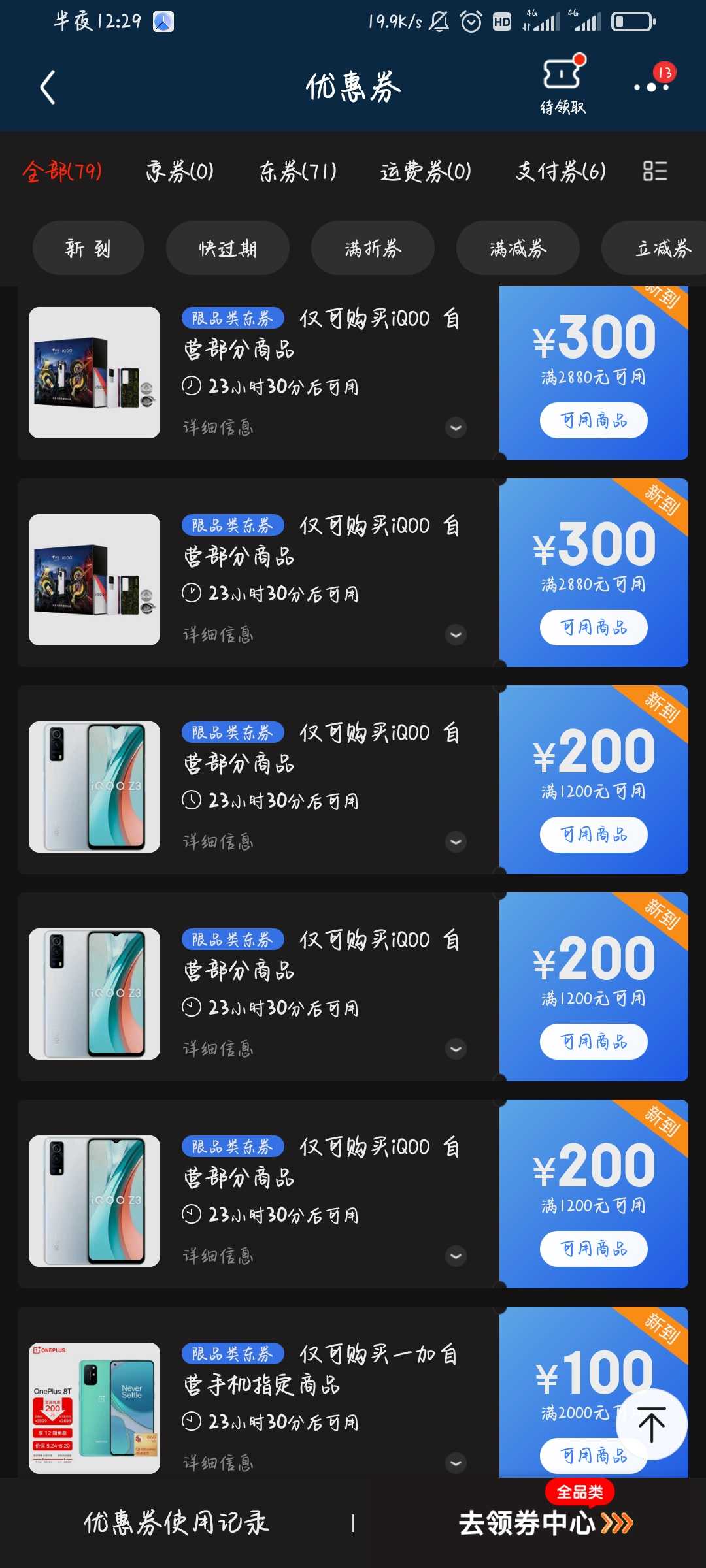Go to 去领券中心

click(x=546, y=1523)
